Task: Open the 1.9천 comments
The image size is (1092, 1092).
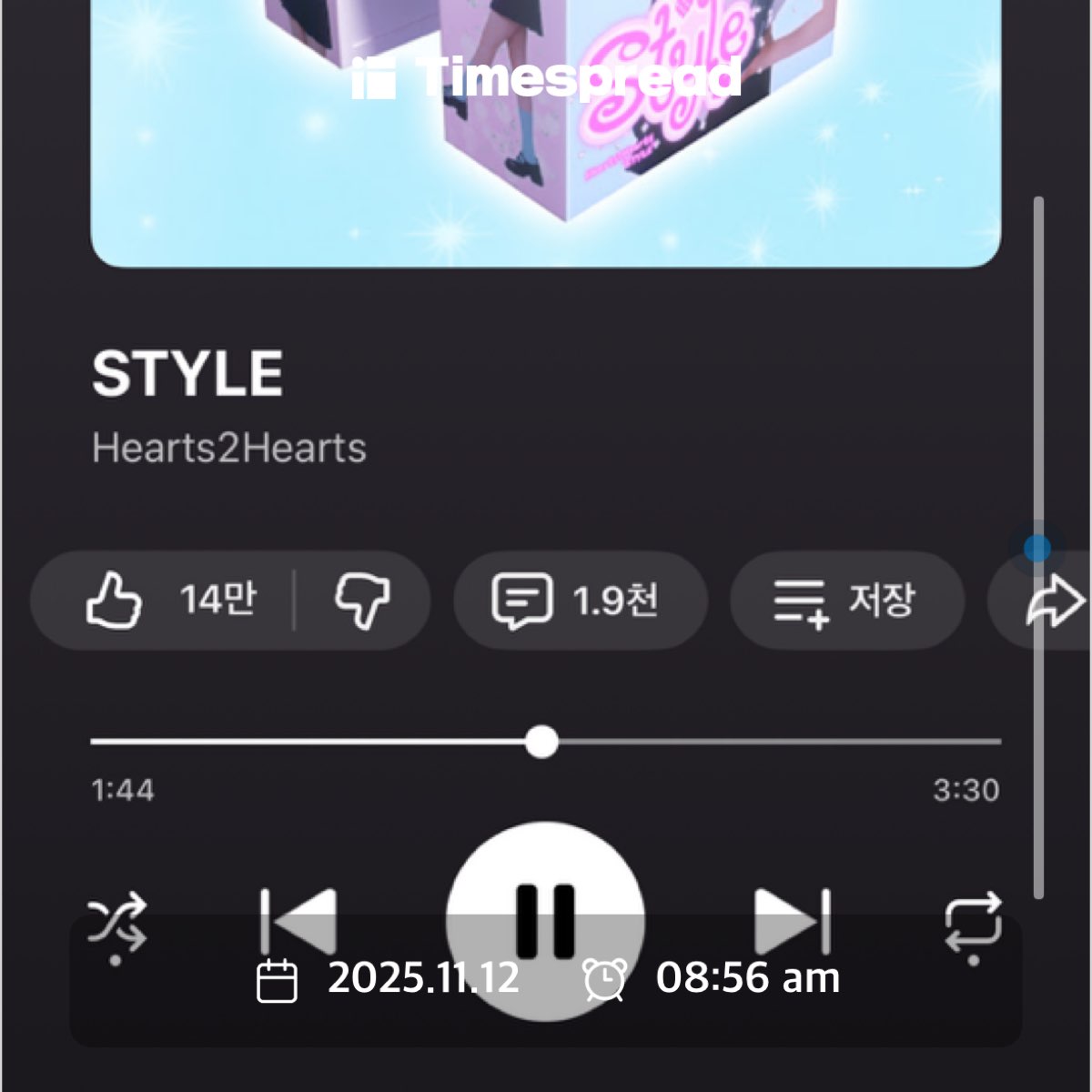Action: pyautogui.click(x=579, y=601)
